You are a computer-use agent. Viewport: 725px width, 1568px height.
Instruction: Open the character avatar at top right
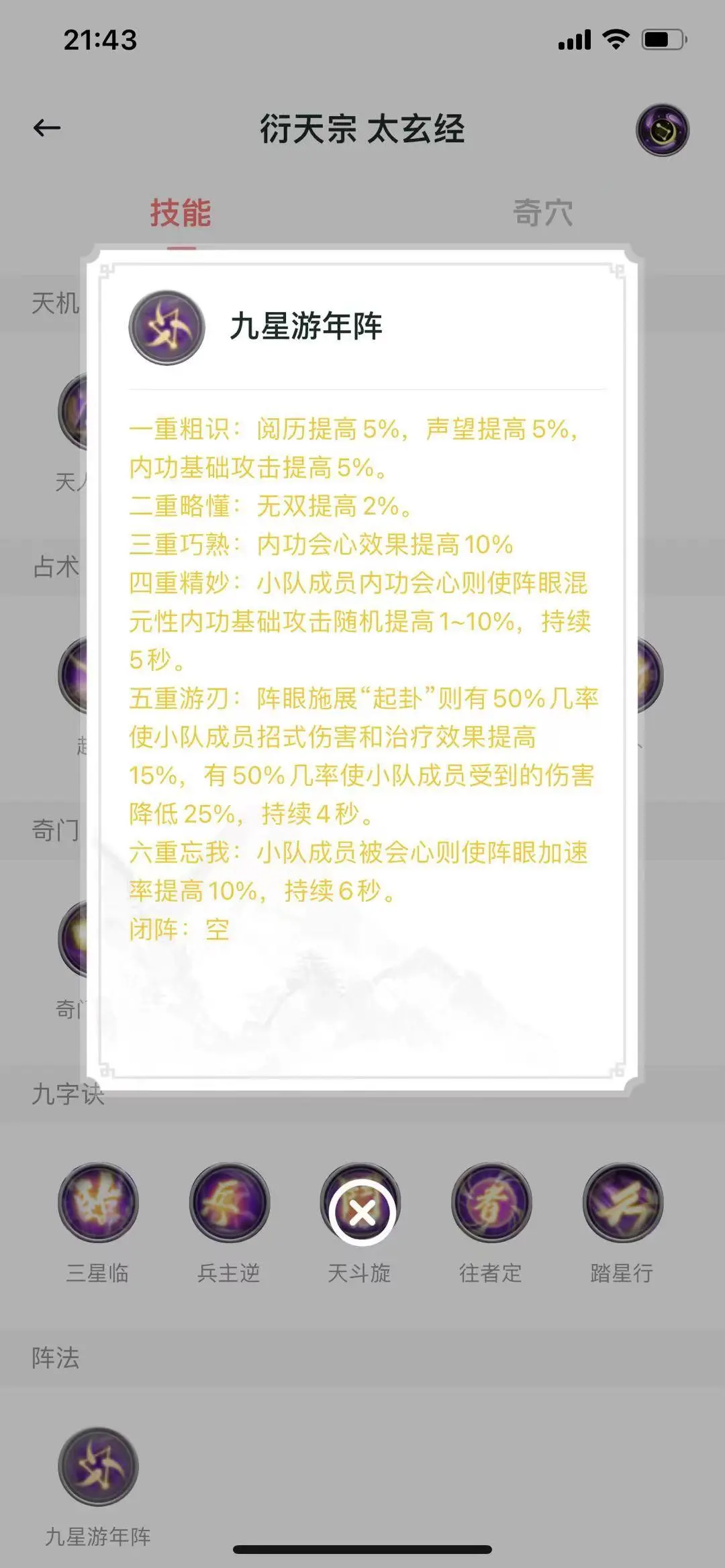[x=663, y=129]
